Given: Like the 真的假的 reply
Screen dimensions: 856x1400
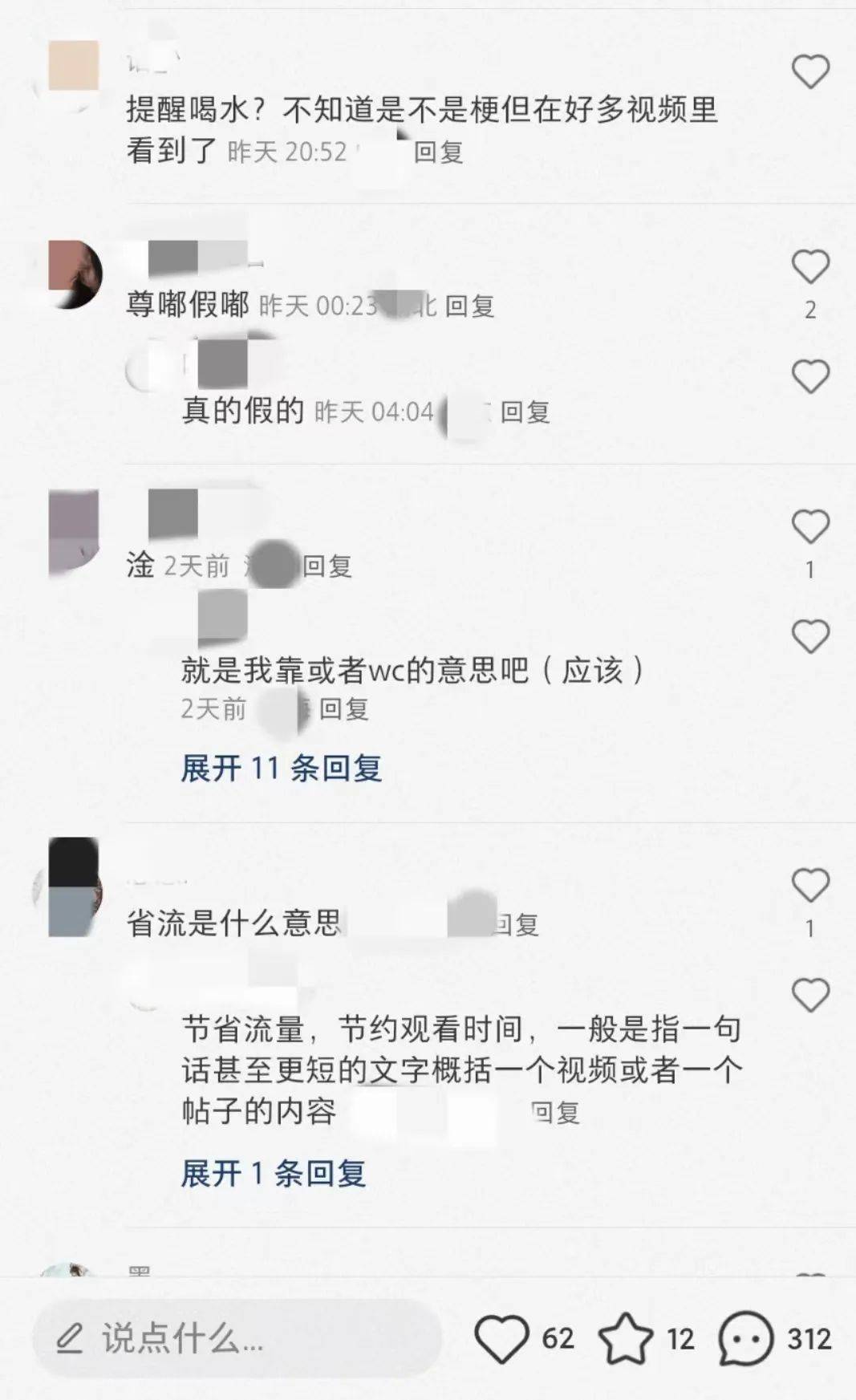Looking at the screenshot, I should 810,377.
